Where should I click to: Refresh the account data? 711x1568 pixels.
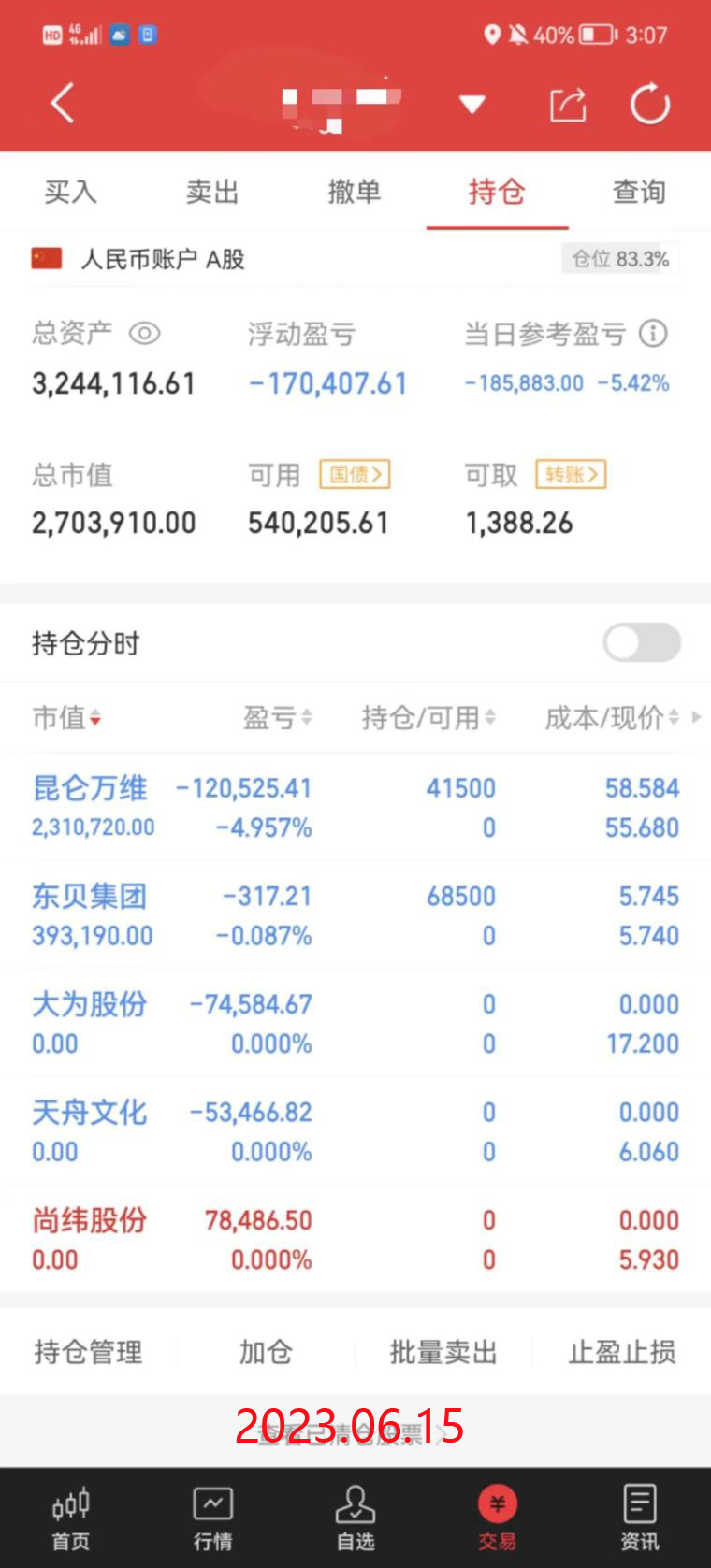click(650, 104)
